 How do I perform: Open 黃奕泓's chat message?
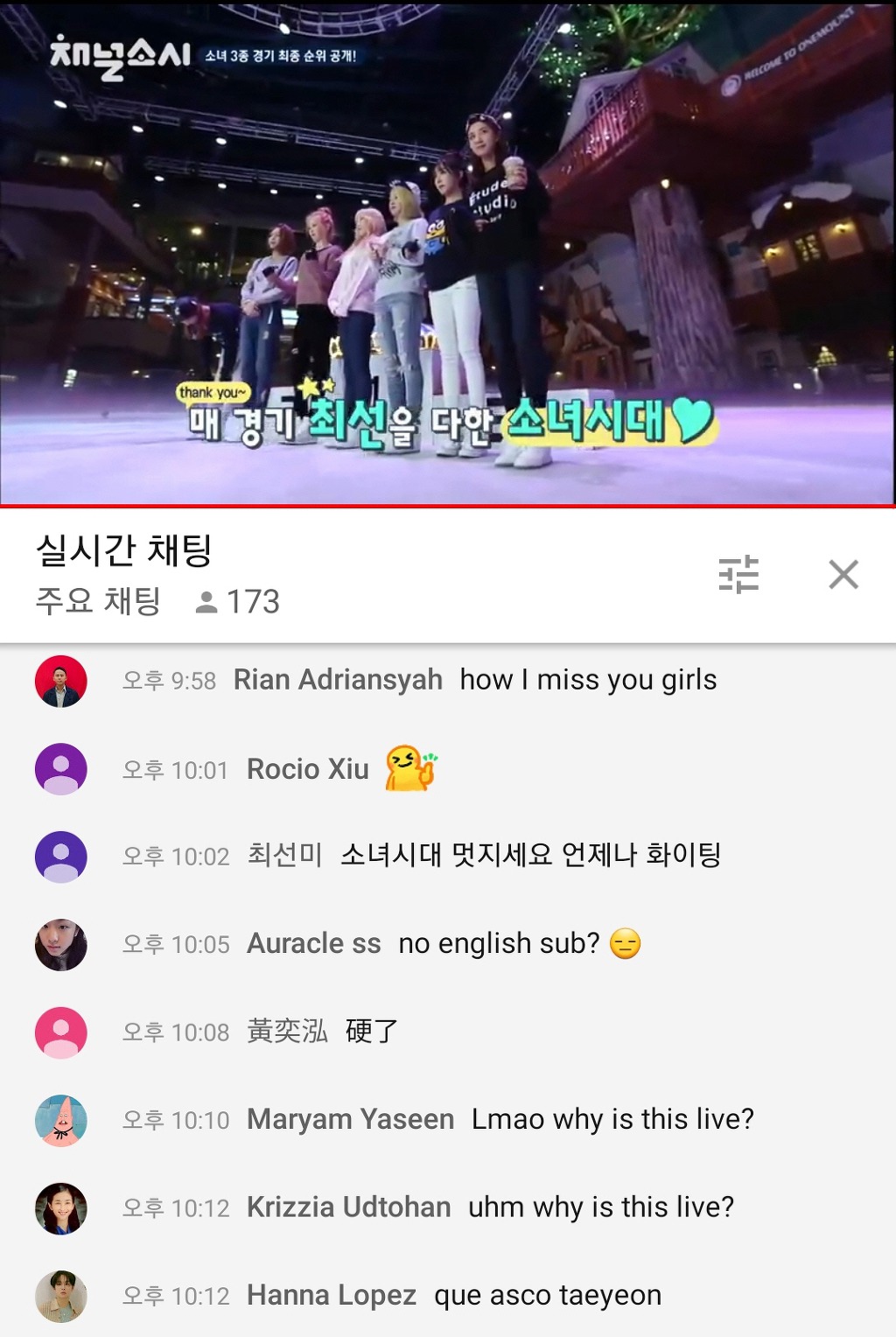322,1032
